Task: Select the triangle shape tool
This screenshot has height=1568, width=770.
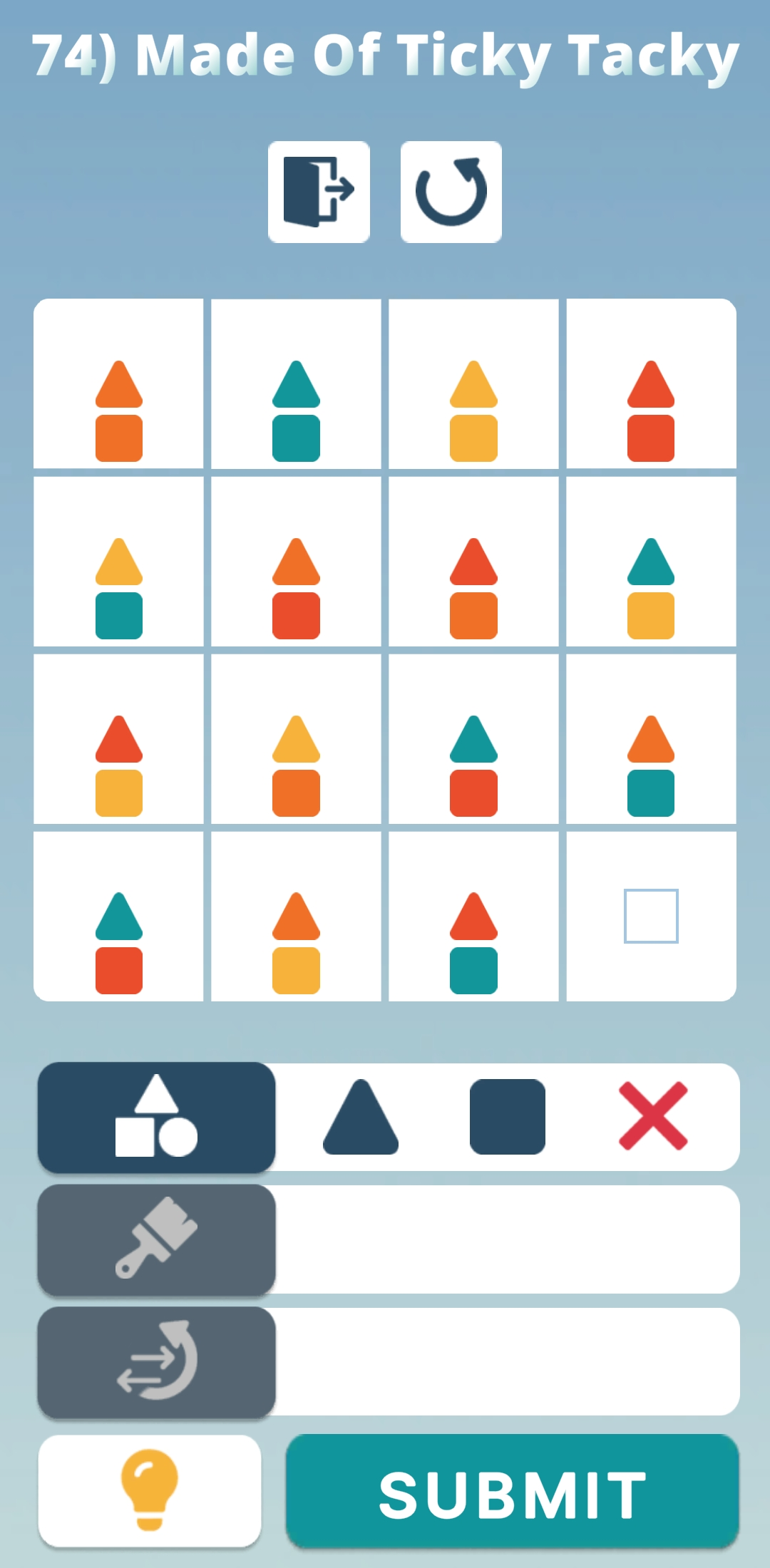Action: (x=360, y=1118)
